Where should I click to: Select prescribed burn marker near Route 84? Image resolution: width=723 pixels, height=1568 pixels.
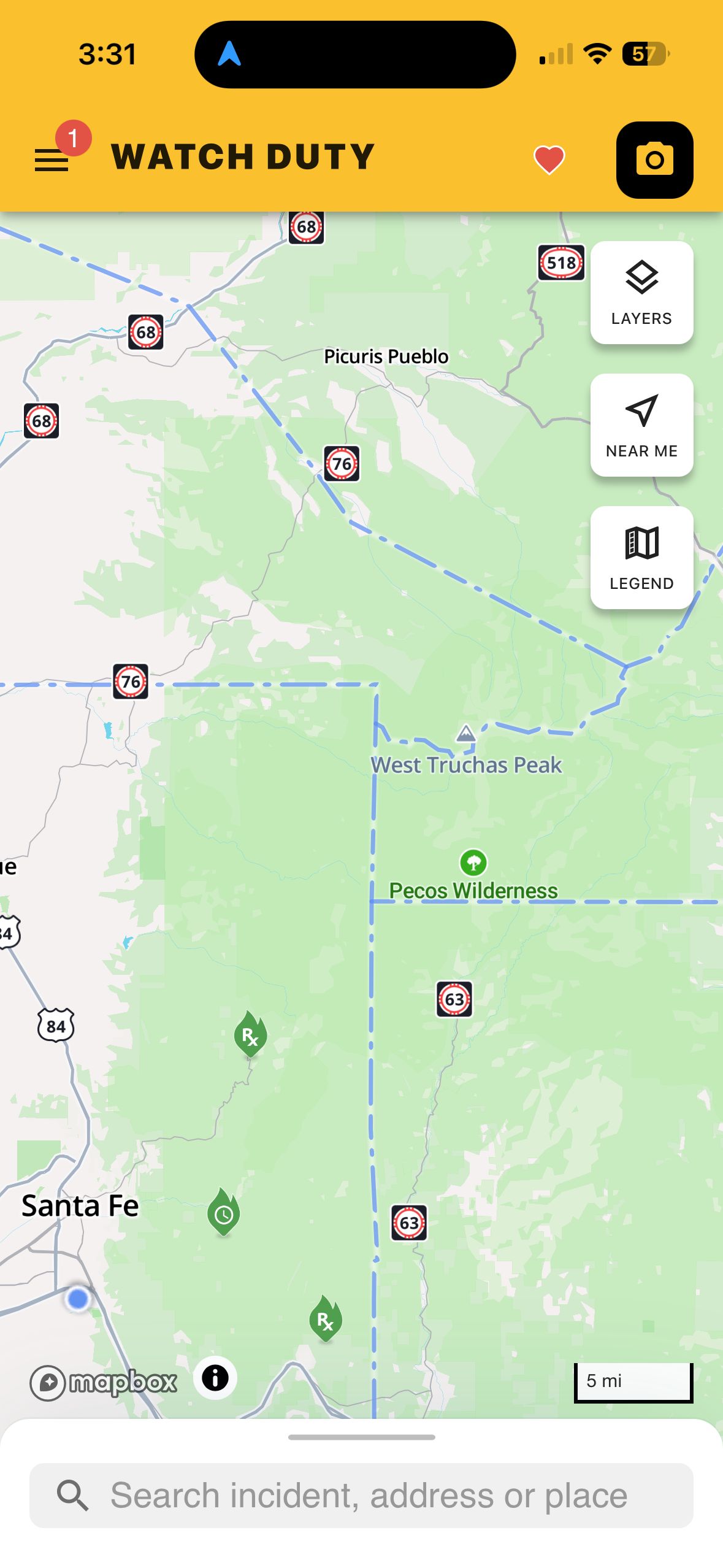(250, 1035)
